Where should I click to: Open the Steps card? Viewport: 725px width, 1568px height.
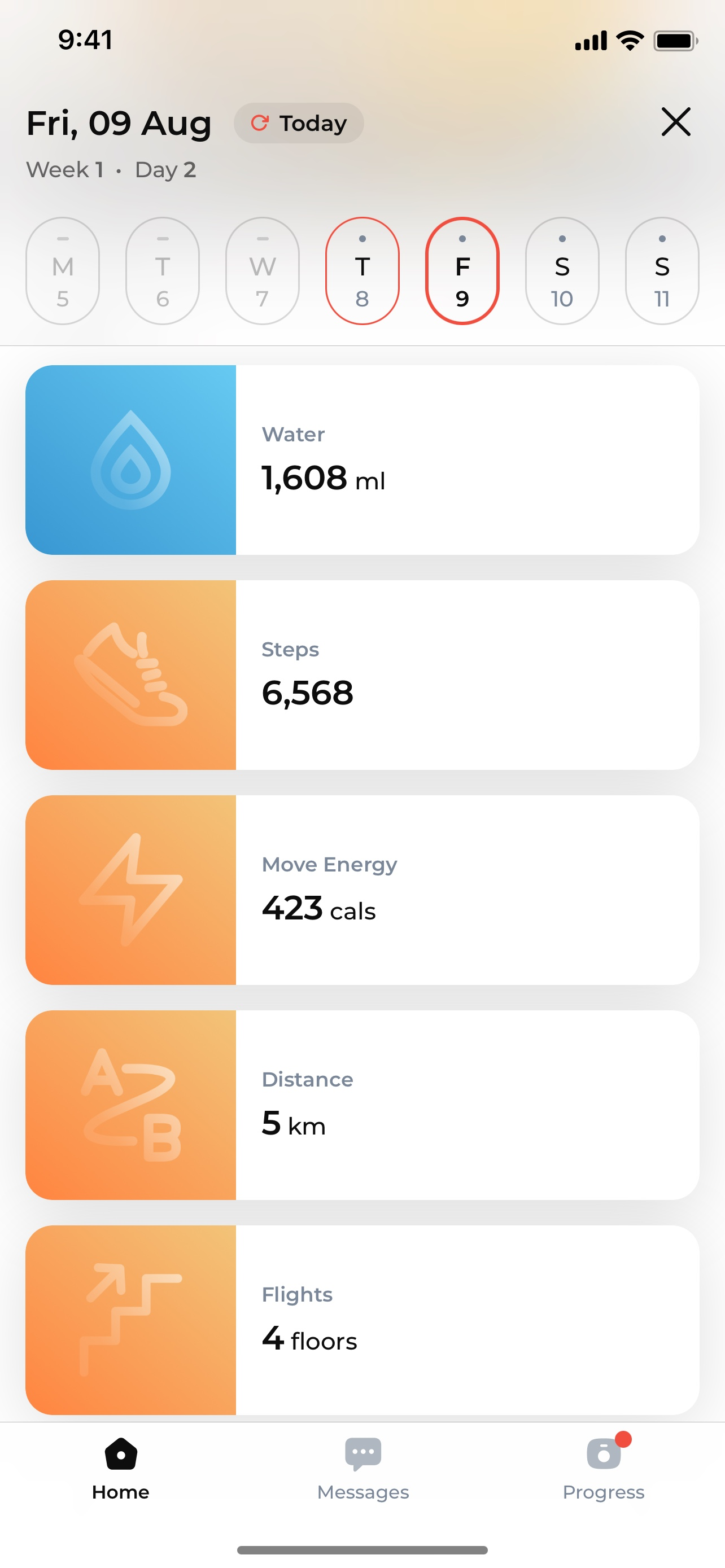(x=362, y=674)
